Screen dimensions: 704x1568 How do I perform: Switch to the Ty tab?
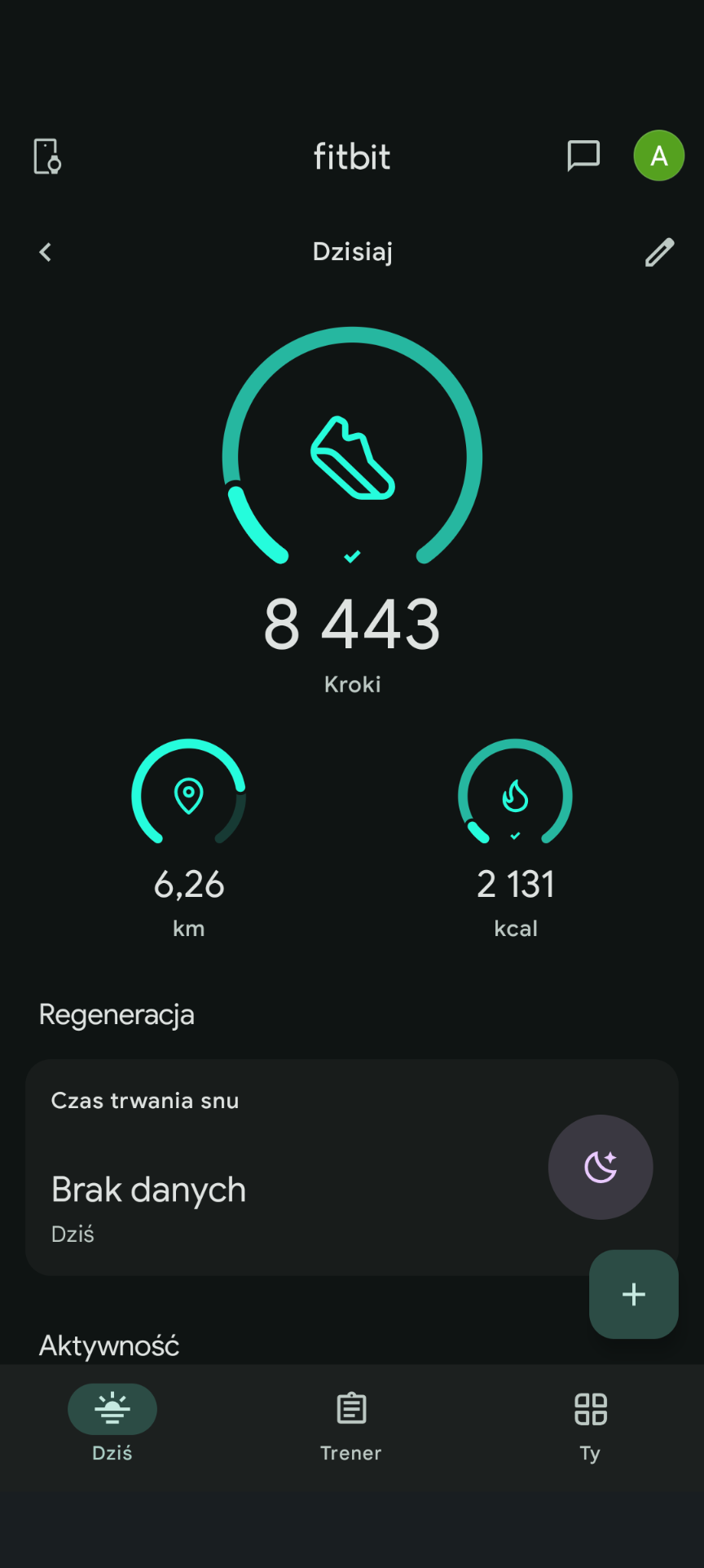591,1424
